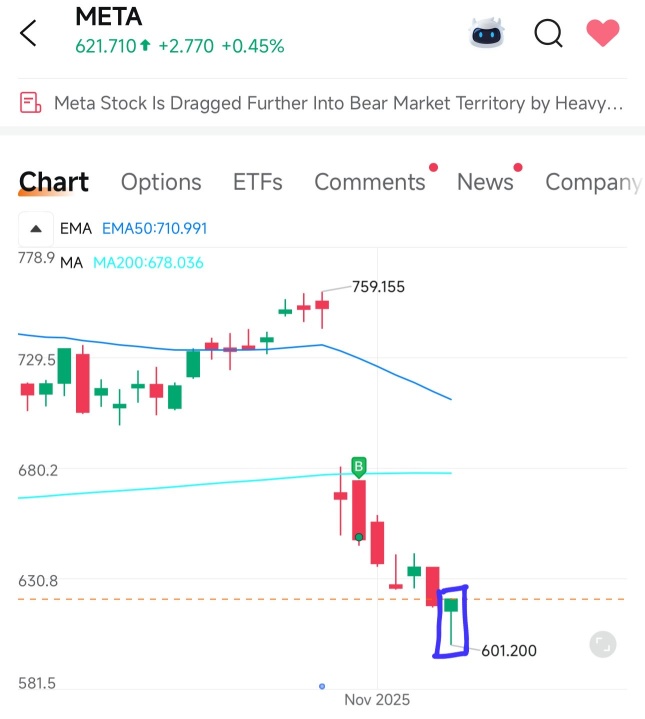Open the AI assistant robot icon
This screenshot has width=645, height=719.
[x=488, y=33]
